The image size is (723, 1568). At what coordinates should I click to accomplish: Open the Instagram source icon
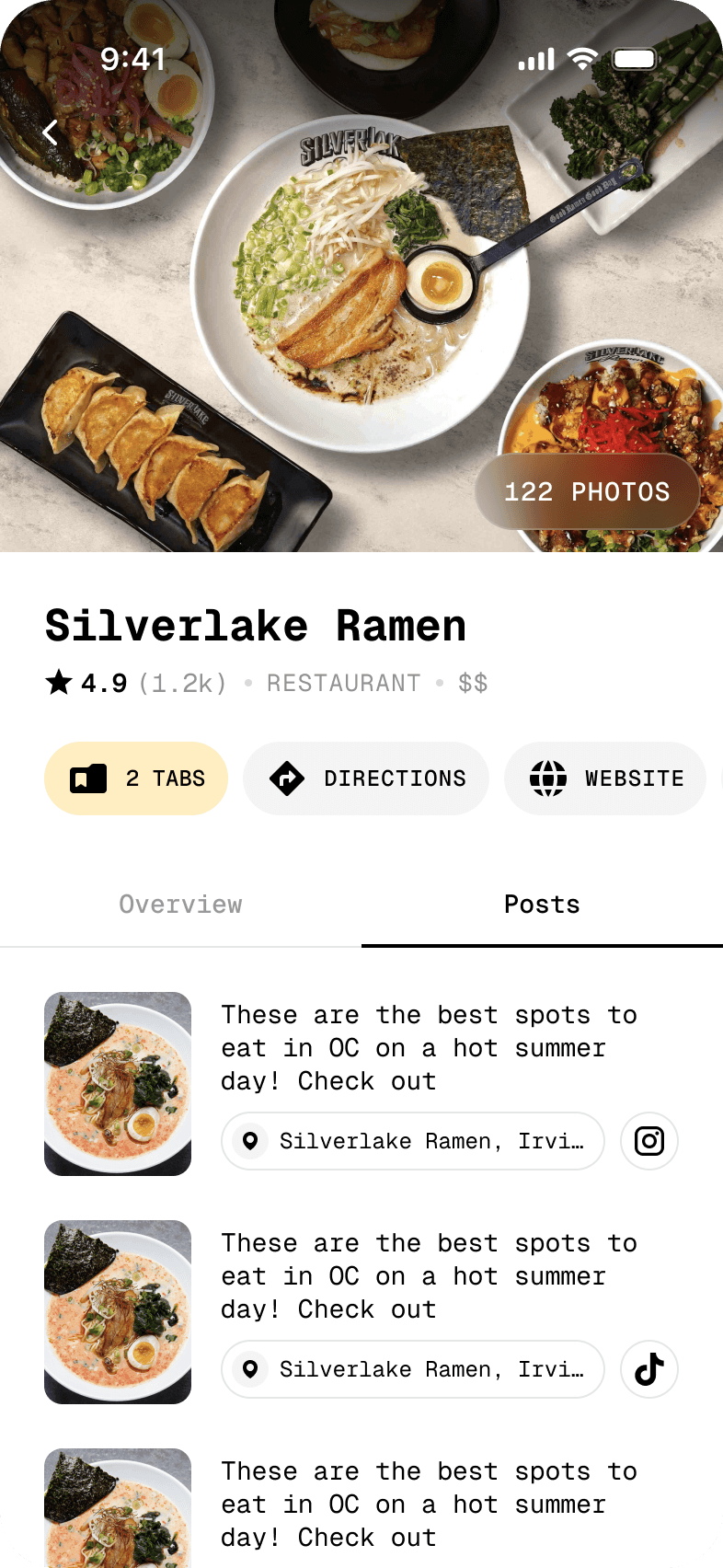[x=649, y=1141]
